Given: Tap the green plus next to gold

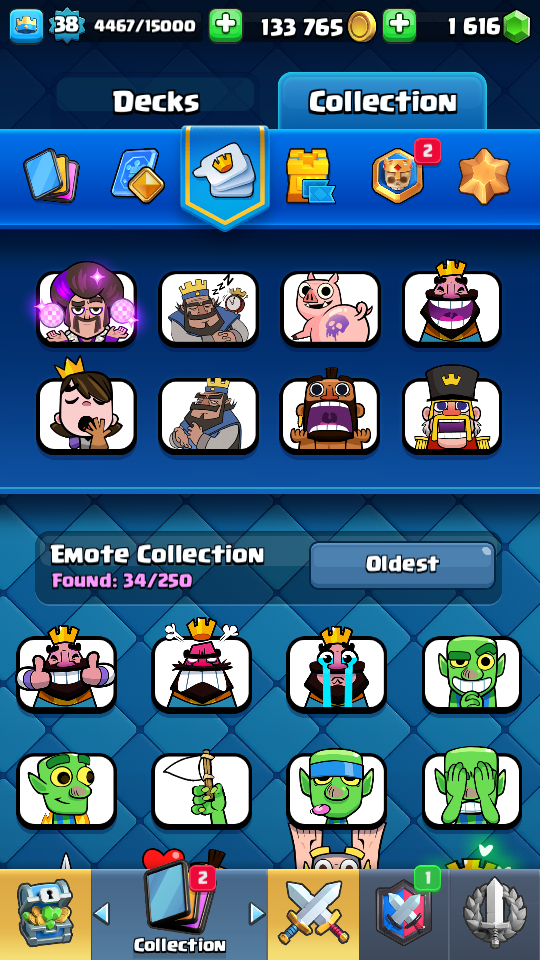Looking at the screenshot, I should (x=400, y=26).
